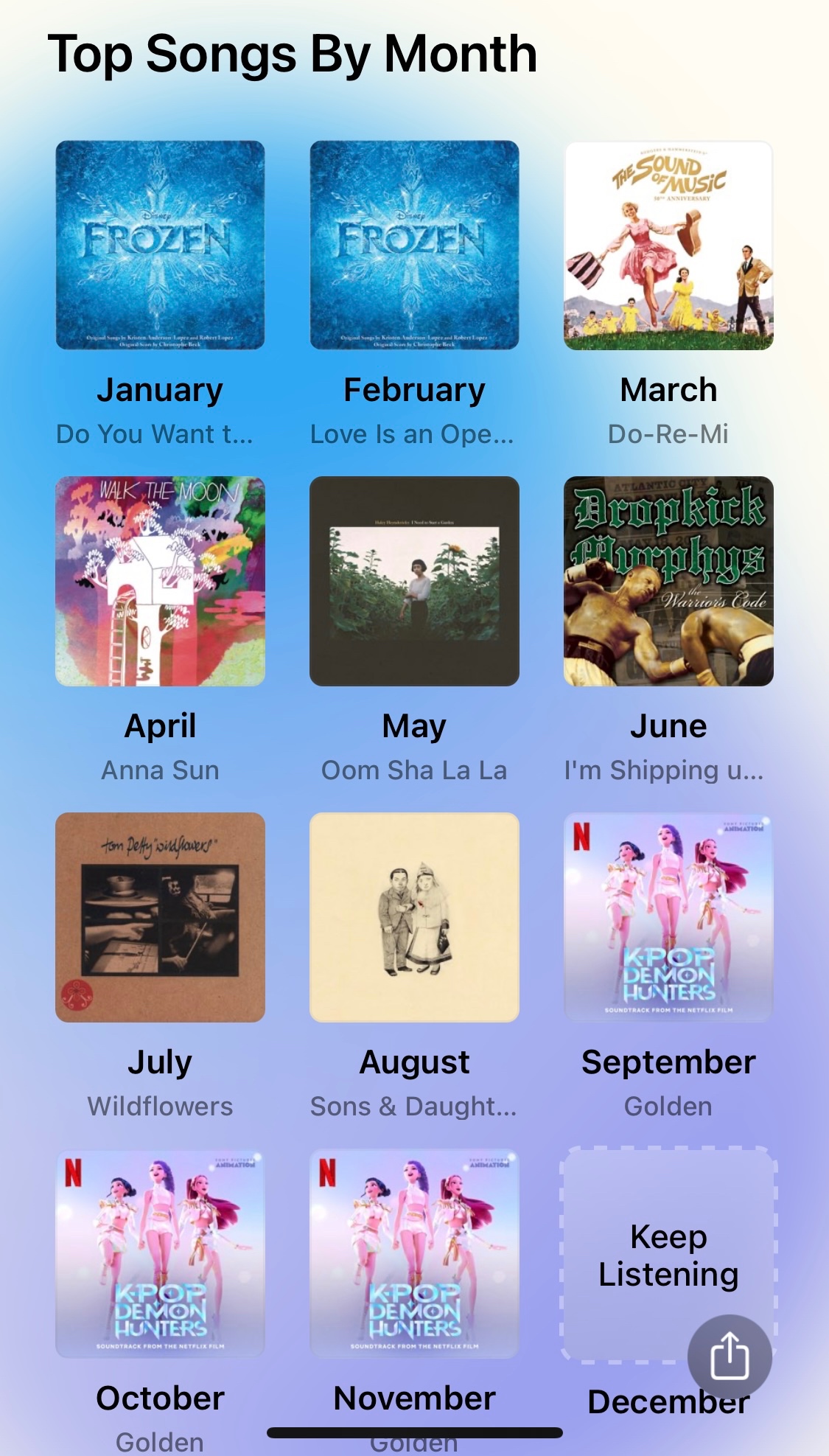
Task: Open February's Love Is an Open Door tile
Action: tap(414, 245)
